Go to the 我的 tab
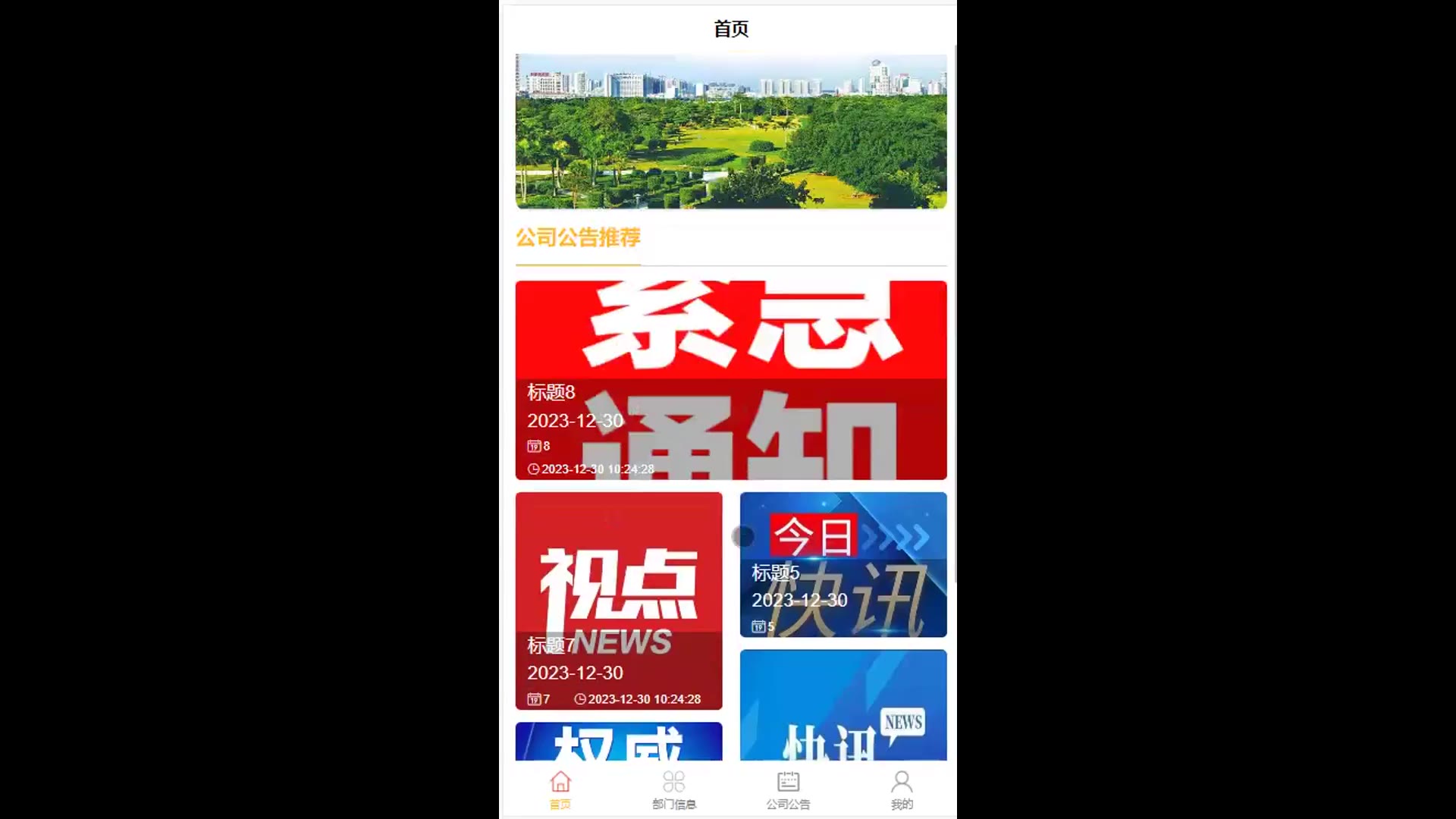This screenshot has width=1456, height=819. (x=901, y=789)
